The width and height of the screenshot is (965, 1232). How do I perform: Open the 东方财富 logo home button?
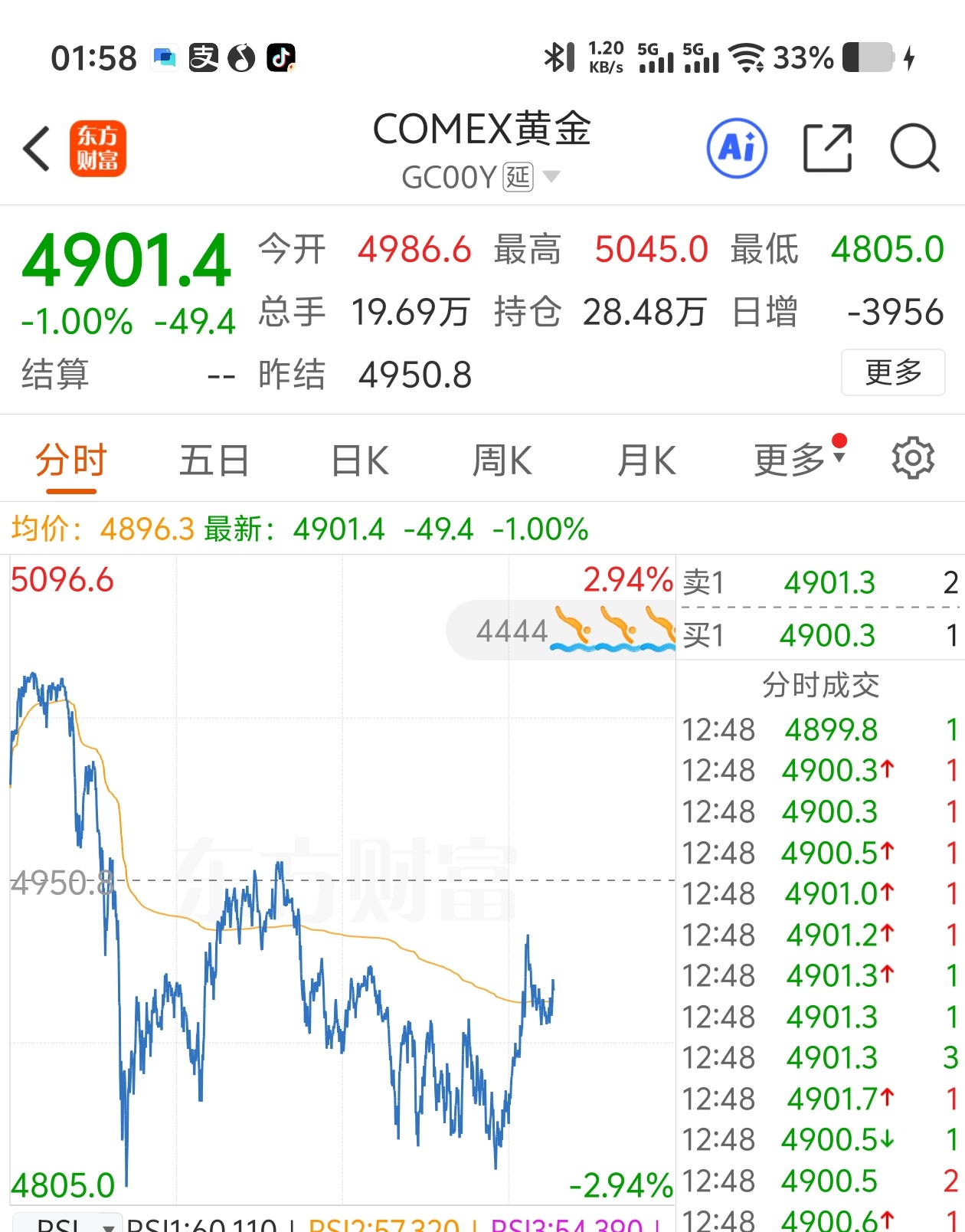97,149
